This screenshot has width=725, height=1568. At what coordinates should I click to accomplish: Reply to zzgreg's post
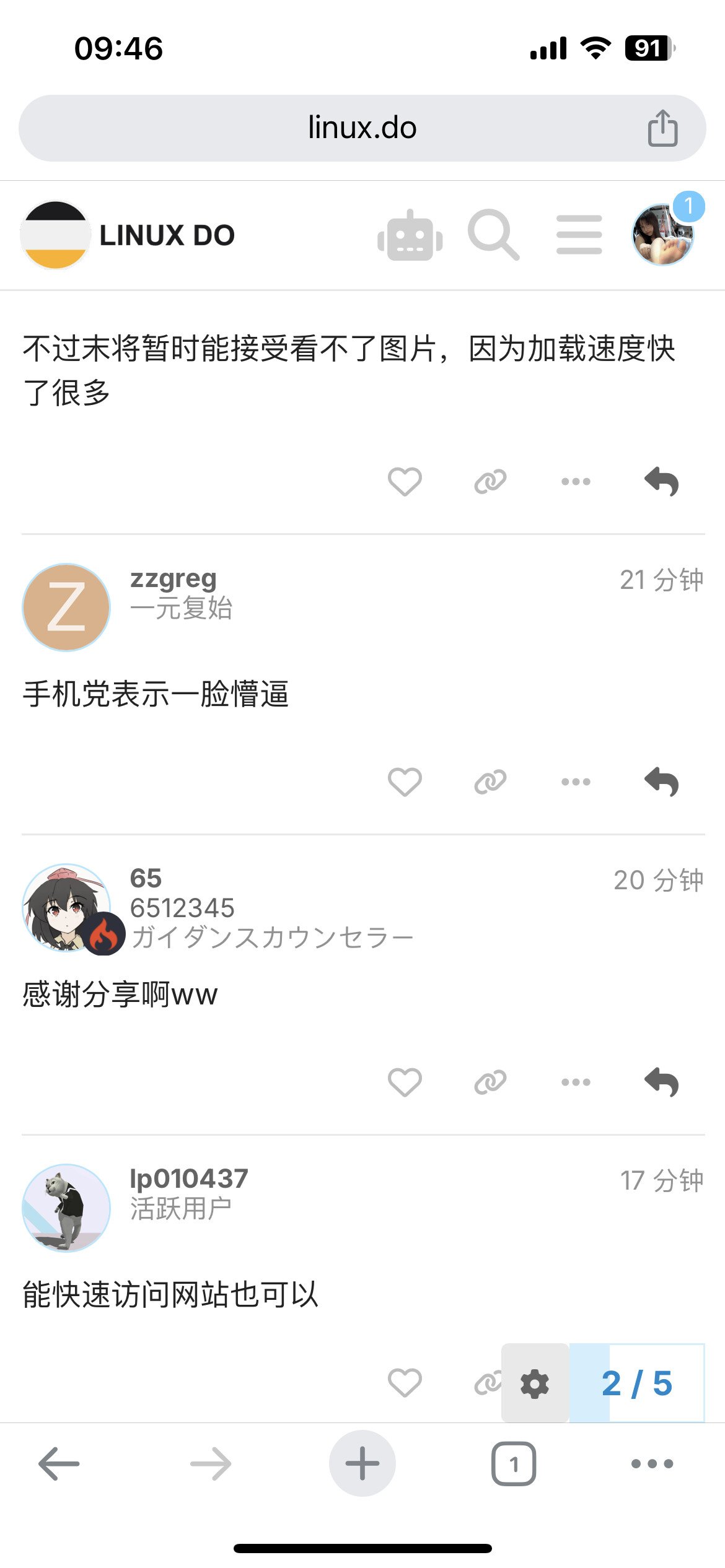pos(661,782)
